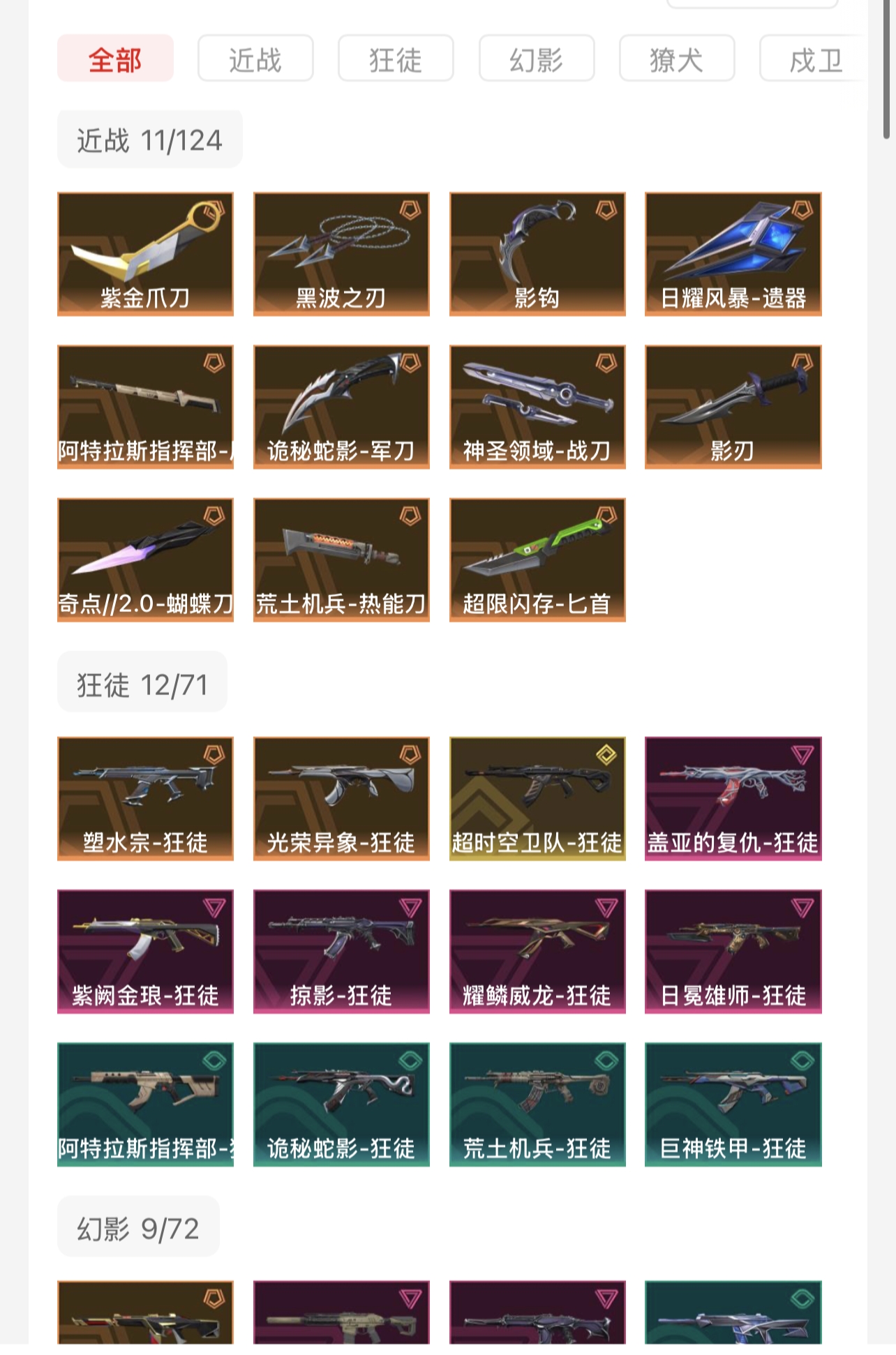
Task: Select the 全部 filter tab
Action: [x=115, y=59]
